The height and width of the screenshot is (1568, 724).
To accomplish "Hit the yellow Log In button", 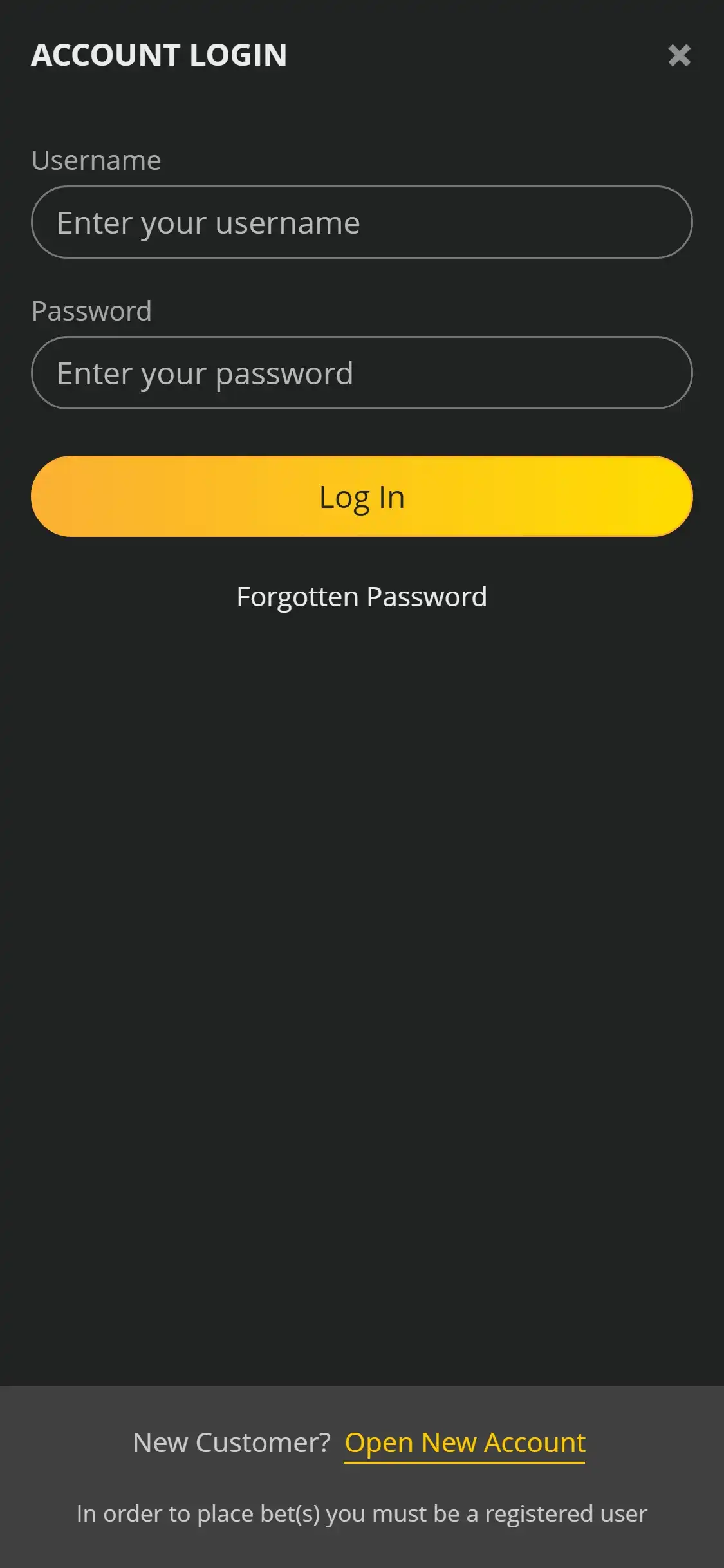I will (362, 497).
